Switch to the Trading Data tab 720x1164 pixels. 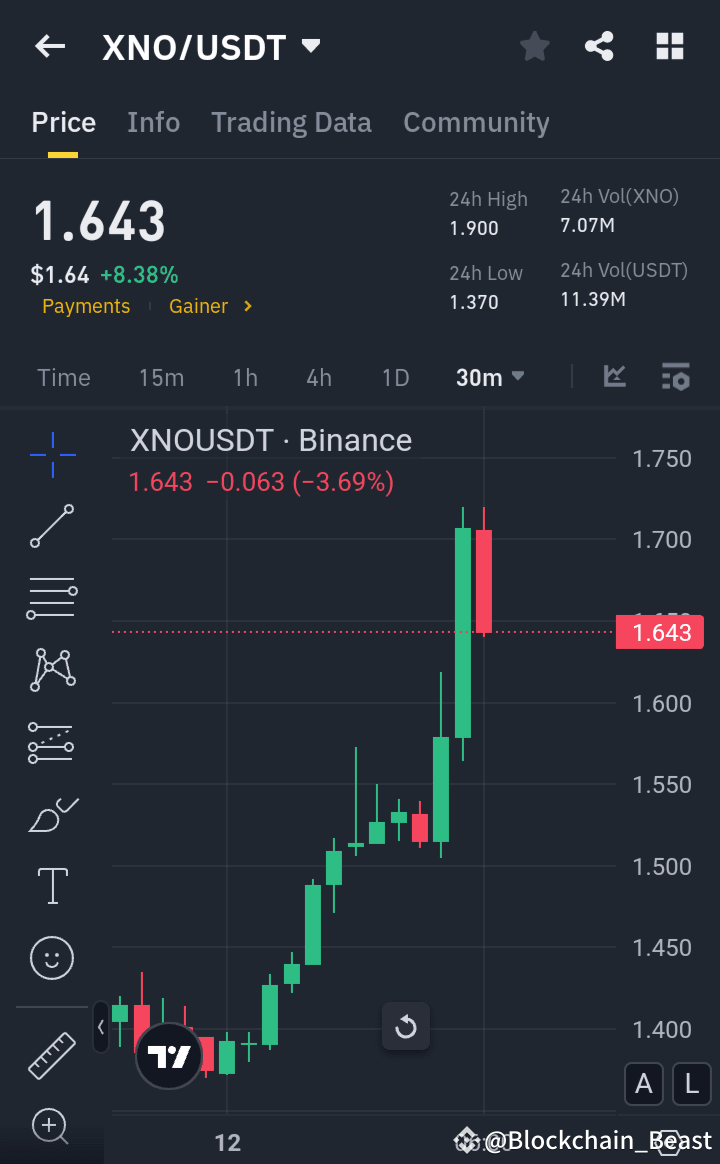(291, 122)
